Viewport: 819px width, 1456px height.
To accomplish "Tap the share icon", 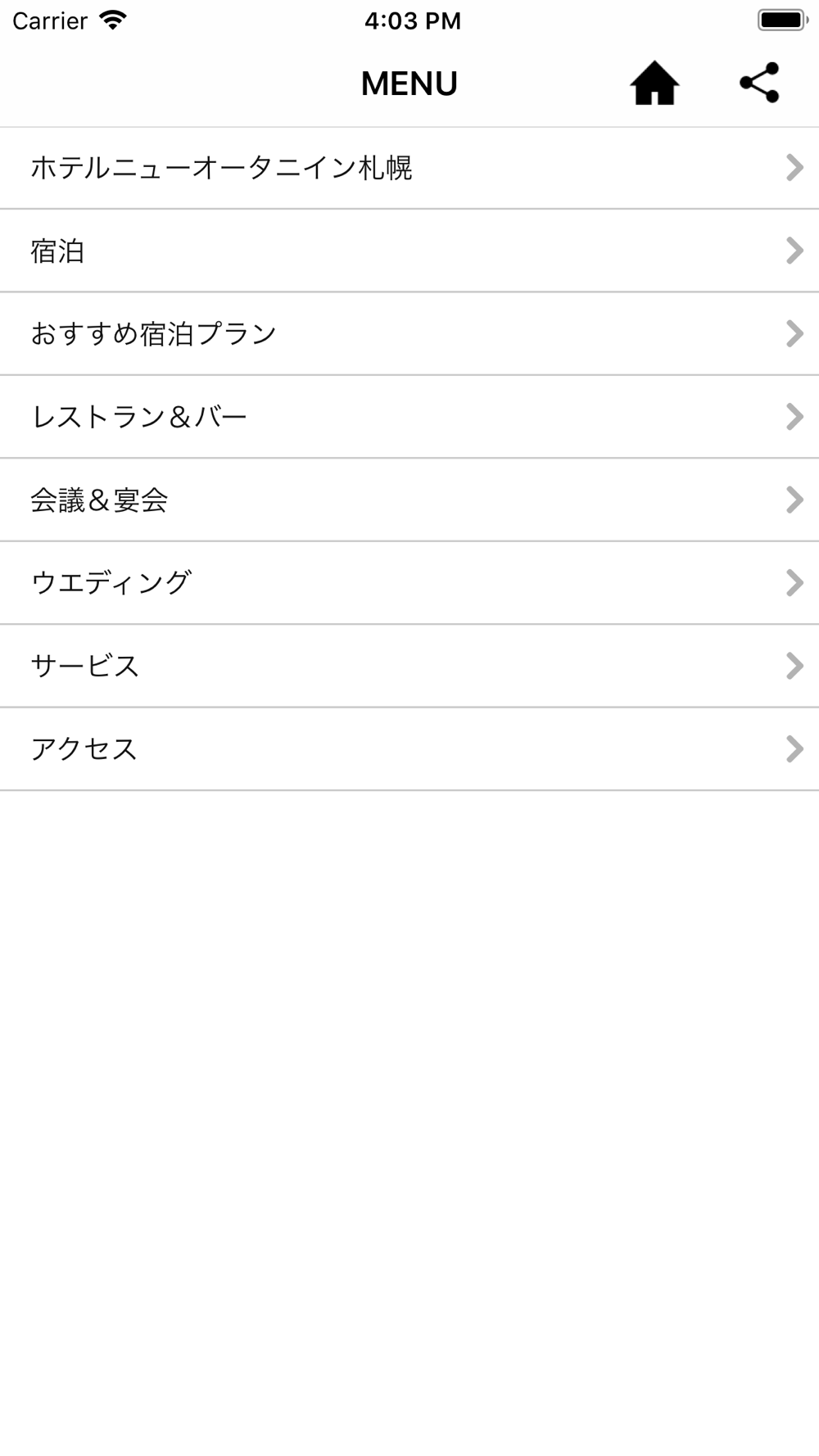I will pyautogui.click(x=759, y=83).
